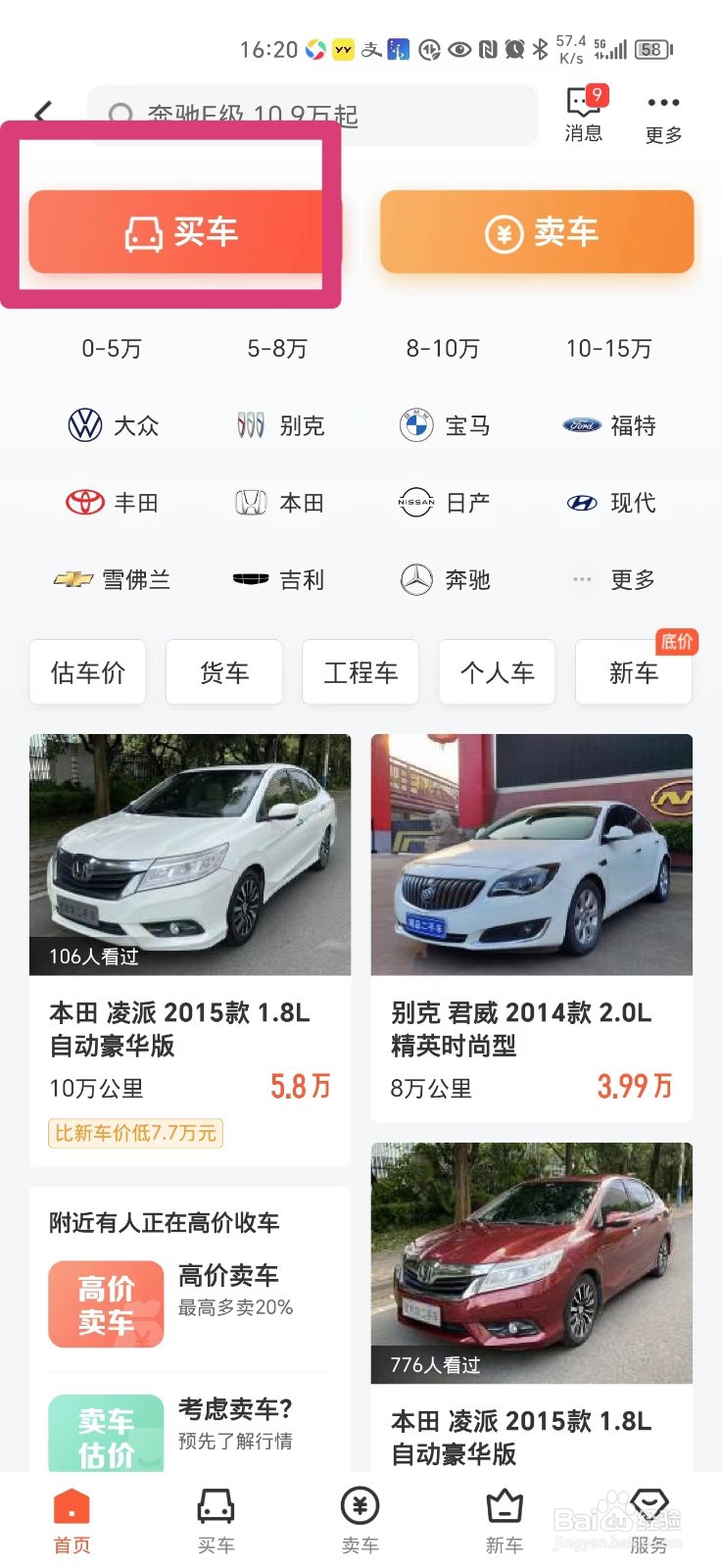Image resolution: width=722 pixels, height=1568 pixels.
Task: Open the 卖车 sell car tab
Action: 536,232
